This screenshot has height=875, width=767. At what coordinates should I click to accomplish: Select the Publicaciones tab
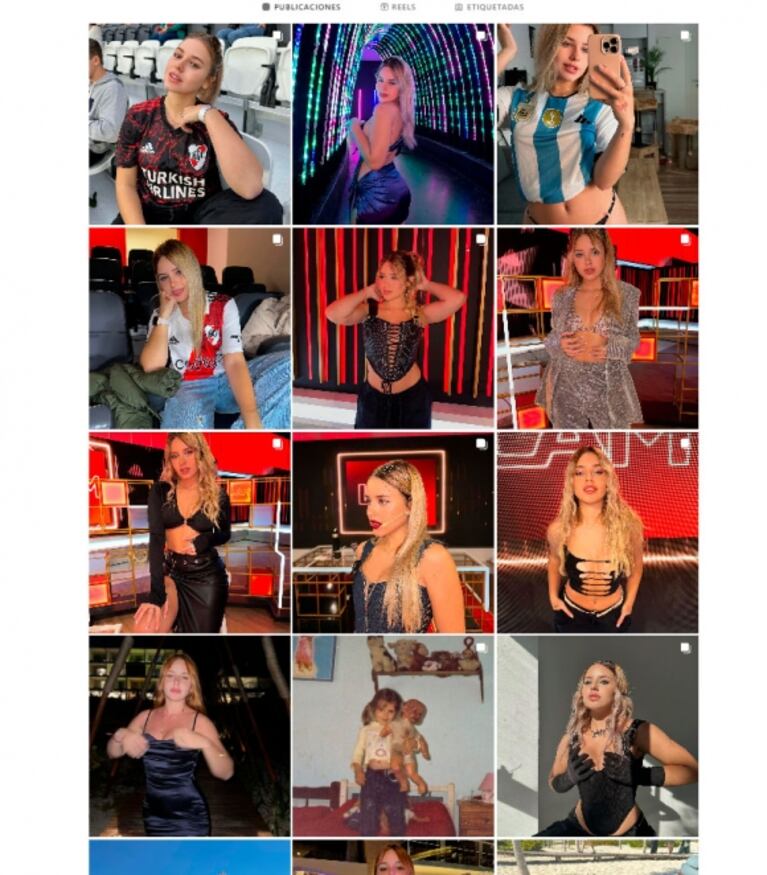pyautogui.click(x=301, y=7)
